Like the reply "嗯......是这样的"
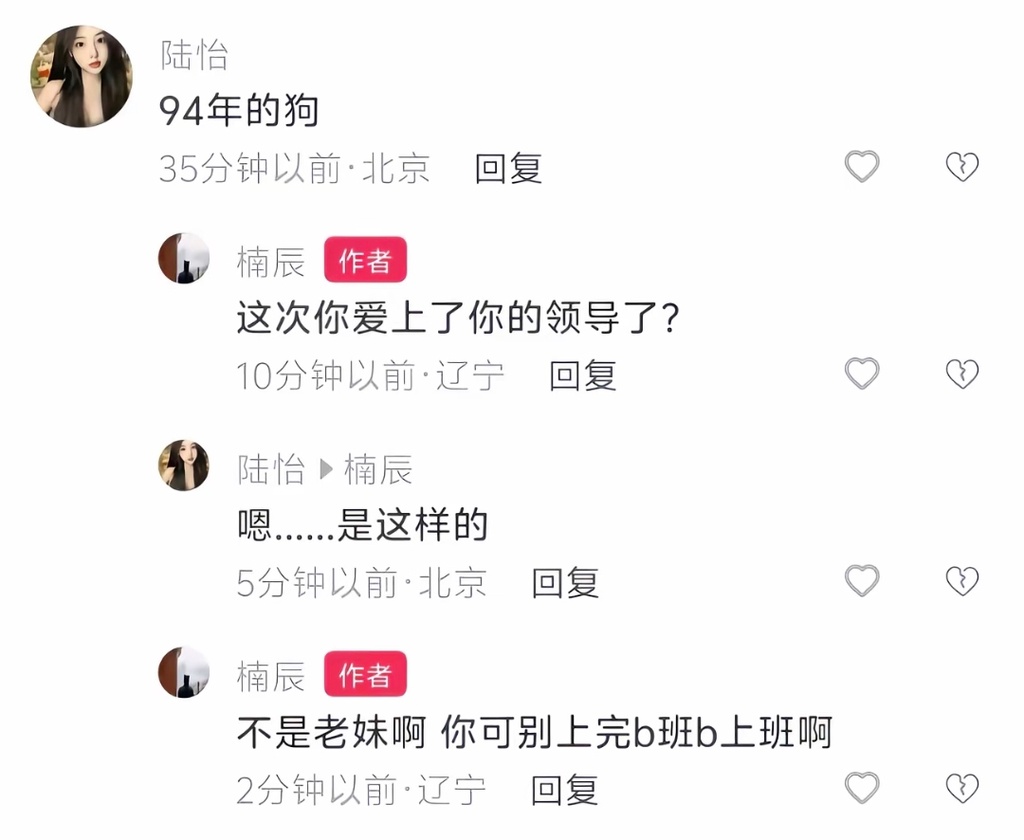The height and width of the screenshot is (840, 1024). pos(862,581)
